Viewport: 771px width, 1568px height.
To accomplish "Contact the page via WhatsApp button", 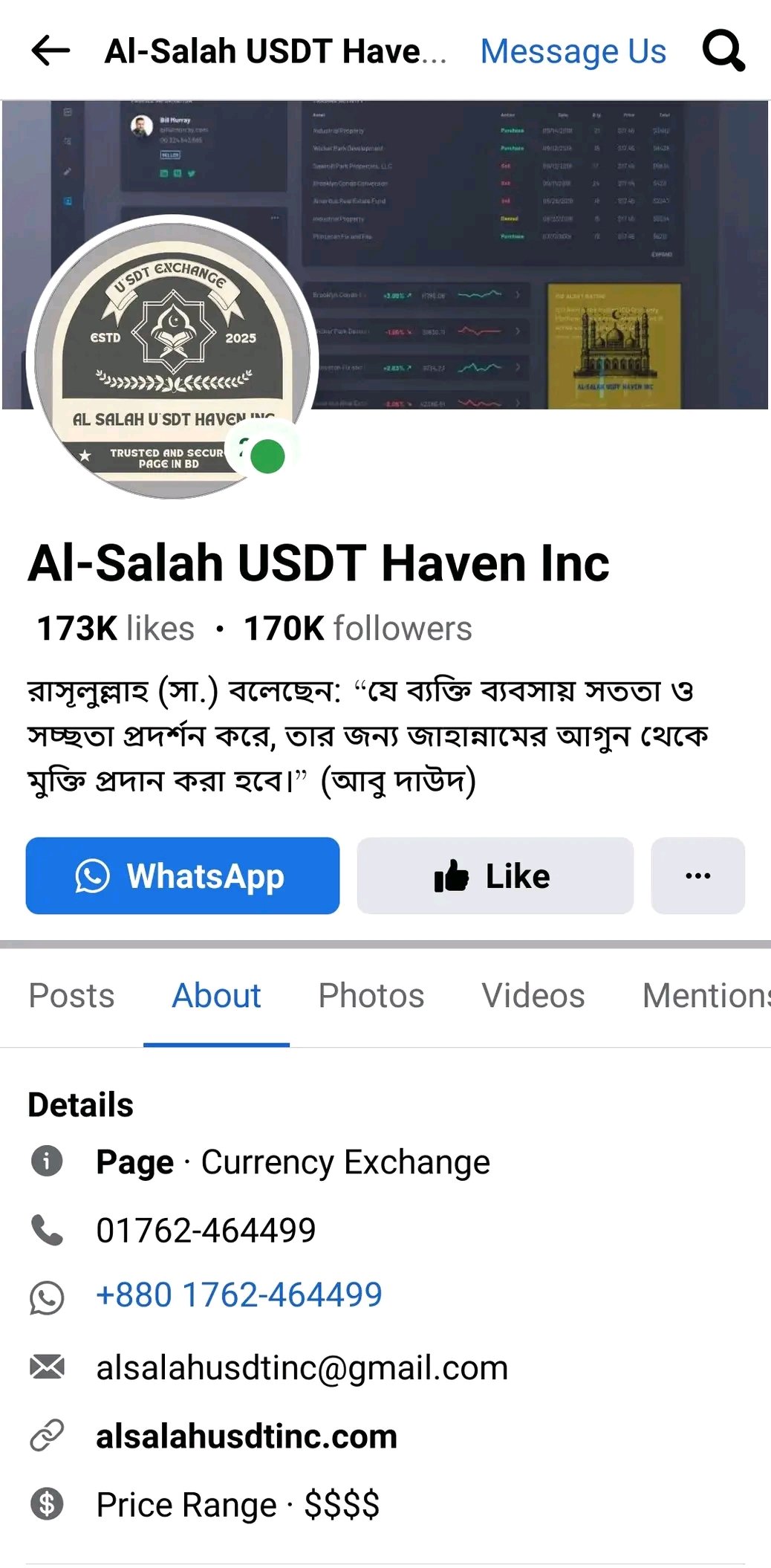I will [183, 875].
